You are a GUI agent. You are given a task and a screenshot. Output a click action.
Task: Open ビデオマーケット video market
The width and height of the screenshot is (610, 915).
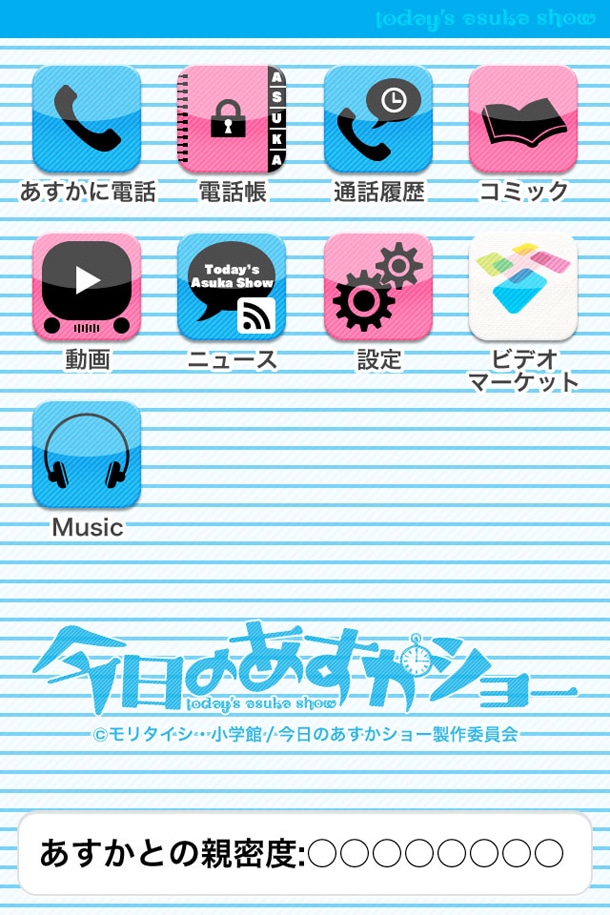click(523, 288)
